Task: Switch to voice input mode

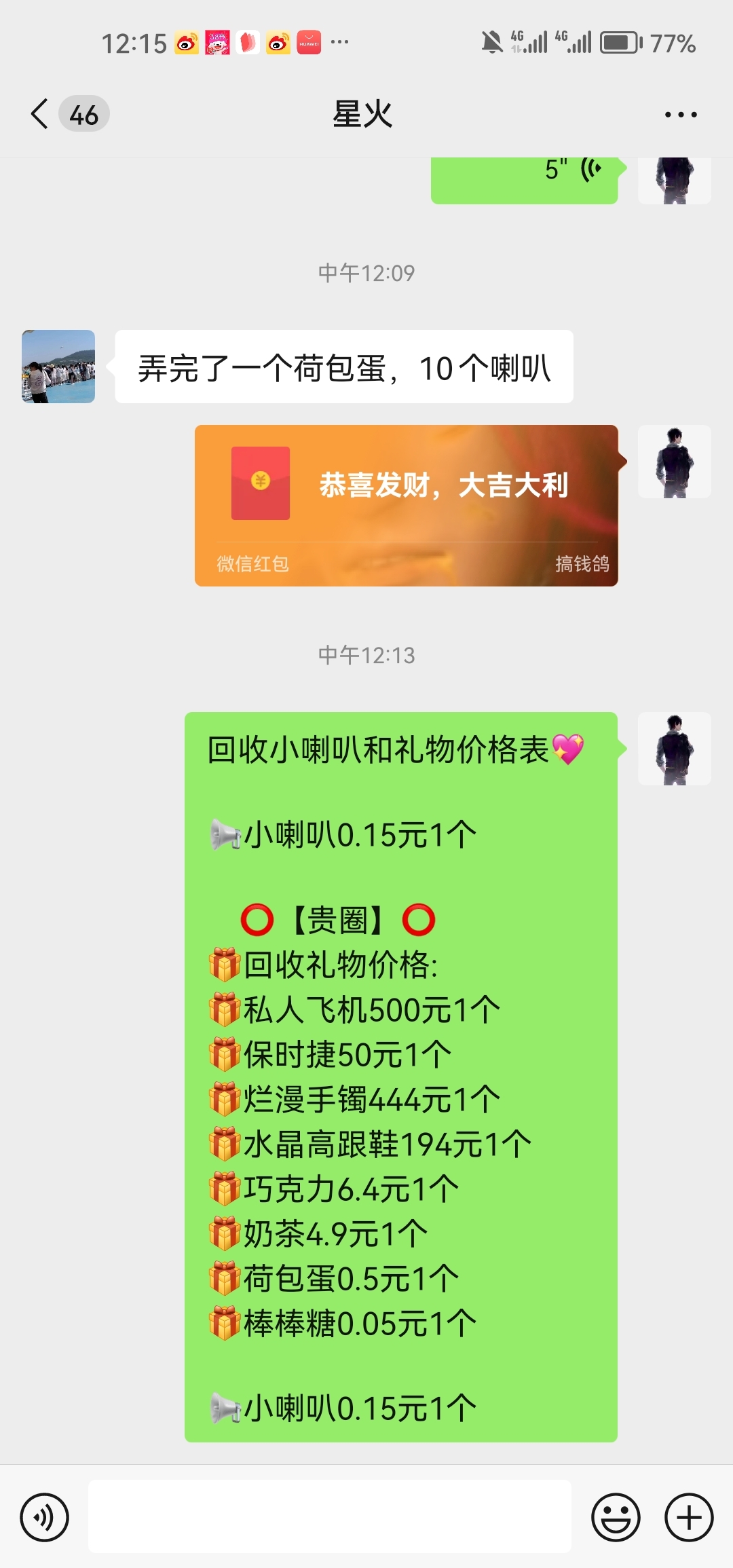Action: (45, 1517)
